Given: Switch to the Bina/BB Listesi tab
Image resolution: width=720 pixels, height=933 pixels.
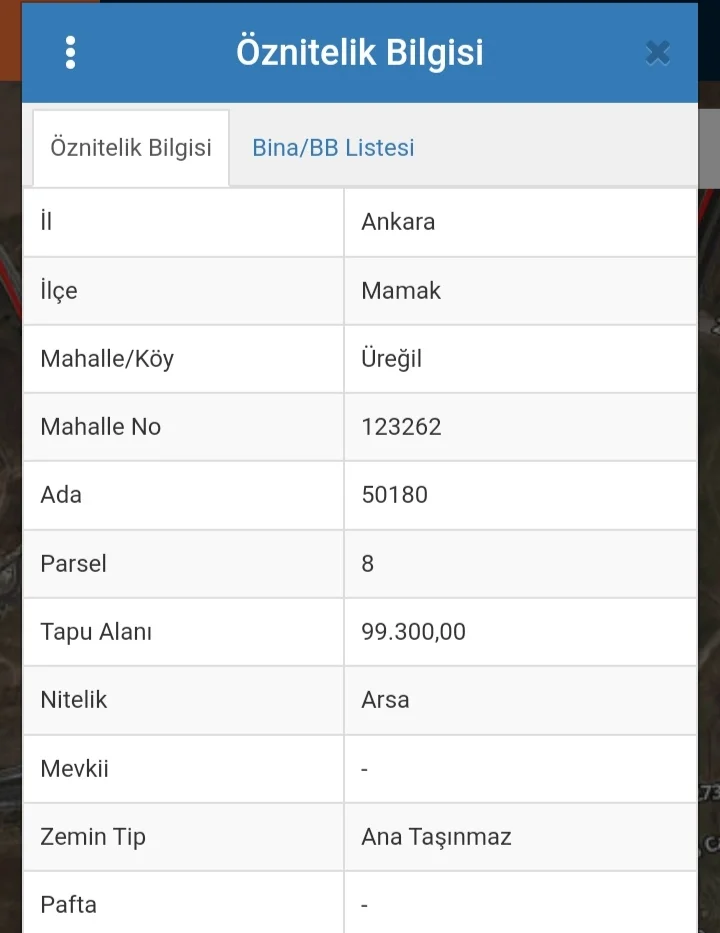Looking at the screenshot, I should tap(333, 148).
